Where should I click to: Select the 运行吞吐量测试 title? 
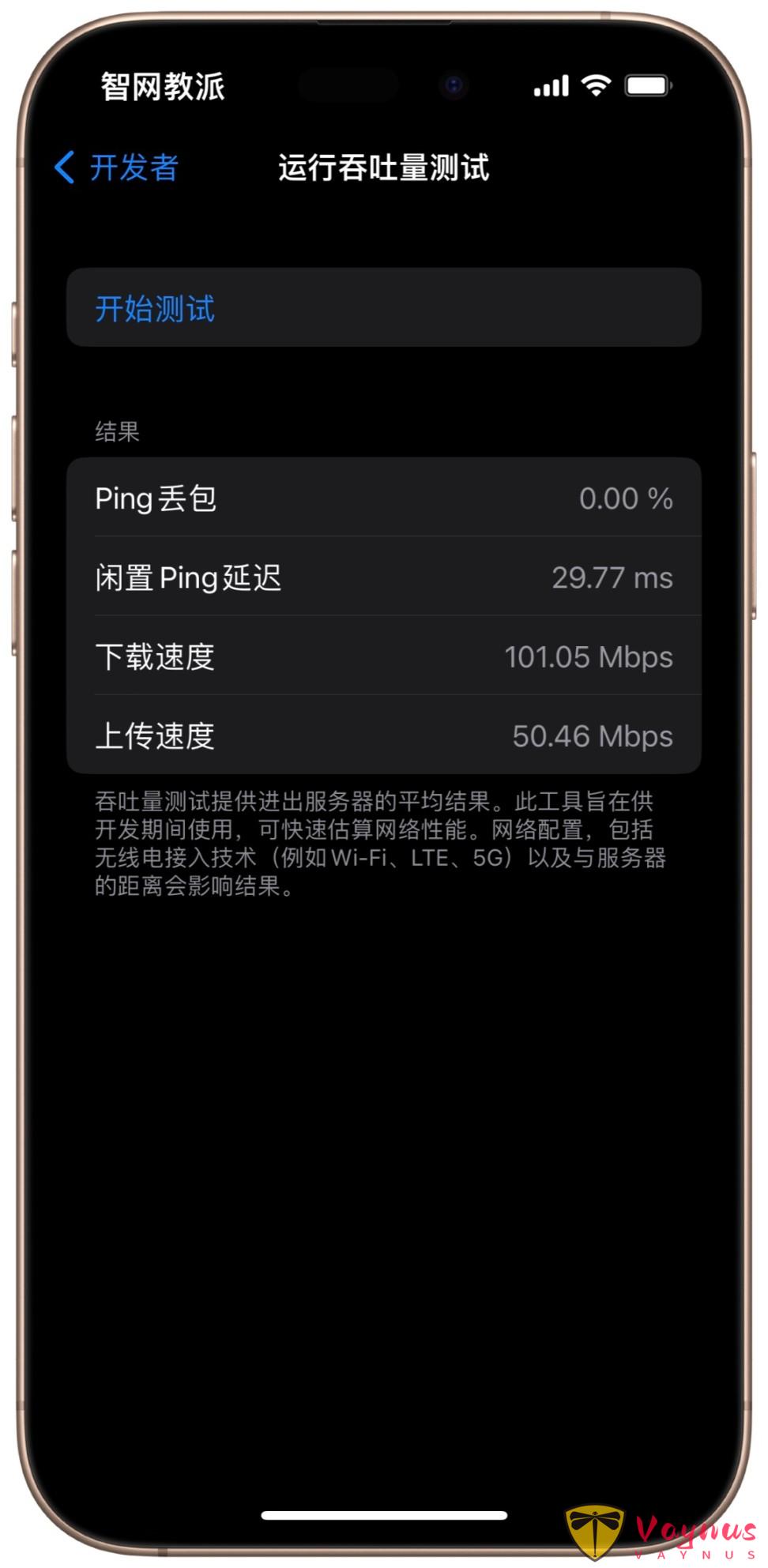385,167
